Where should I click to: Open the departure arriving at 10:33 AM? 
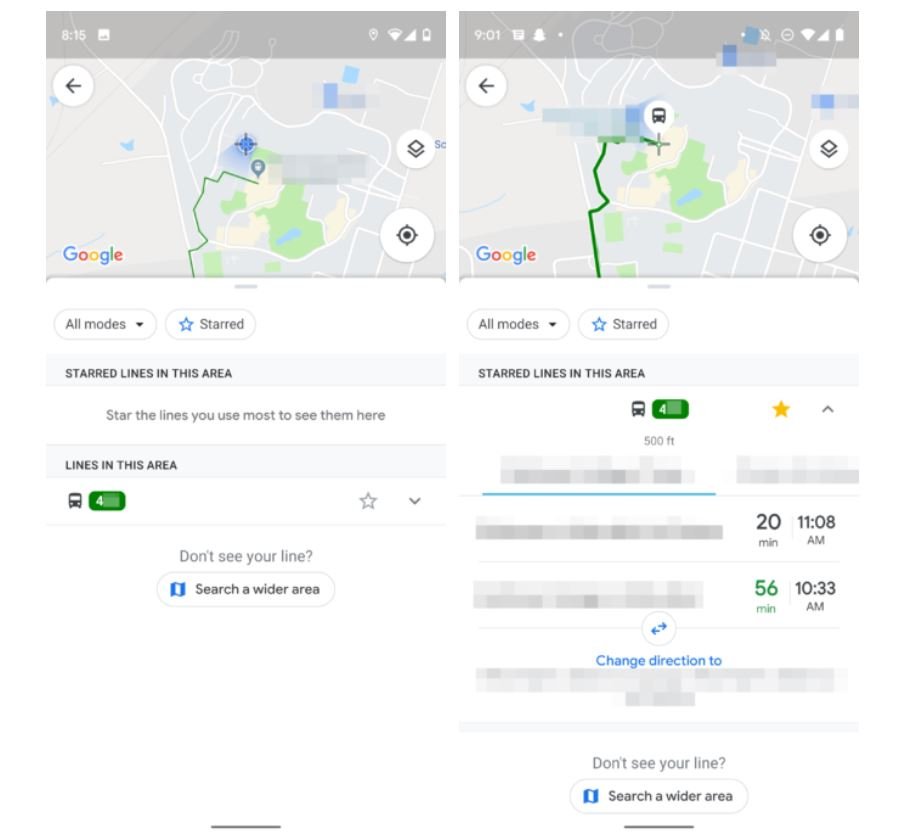pos(658,595)
